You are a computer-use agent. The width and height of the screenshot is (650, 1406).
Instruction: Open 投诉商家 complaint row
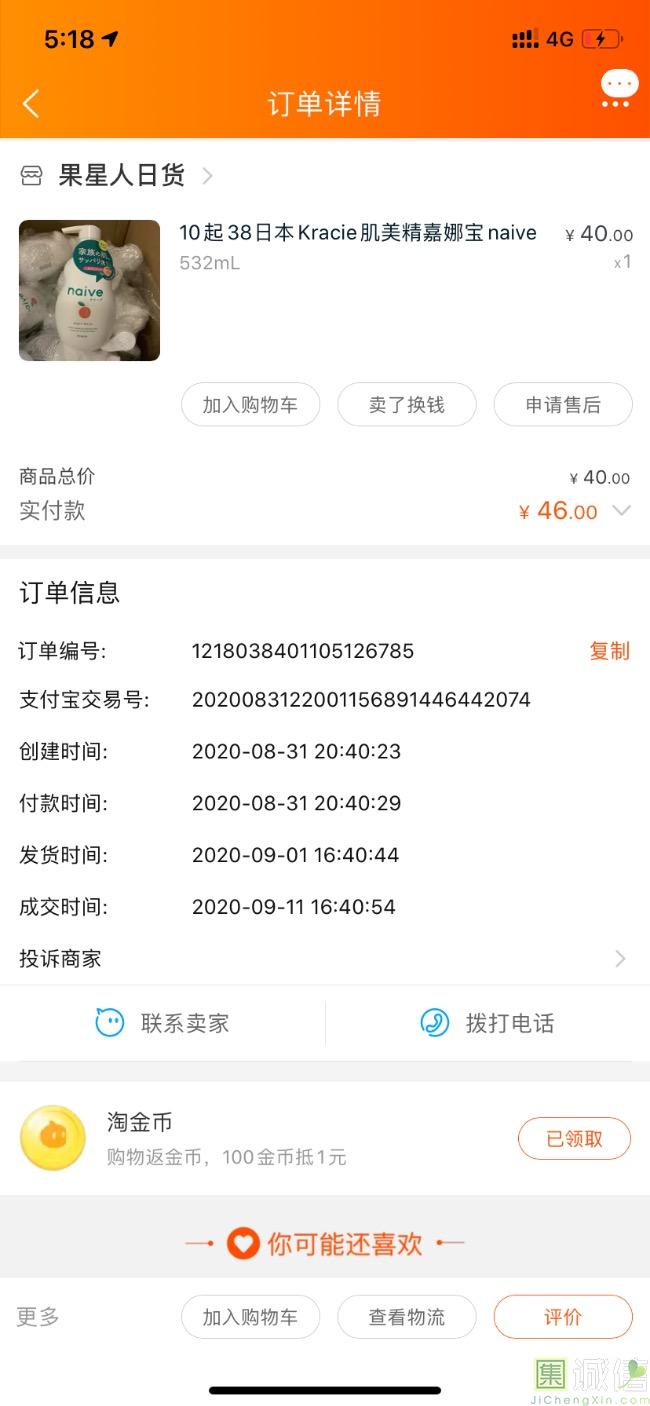(x=324, y=959)
